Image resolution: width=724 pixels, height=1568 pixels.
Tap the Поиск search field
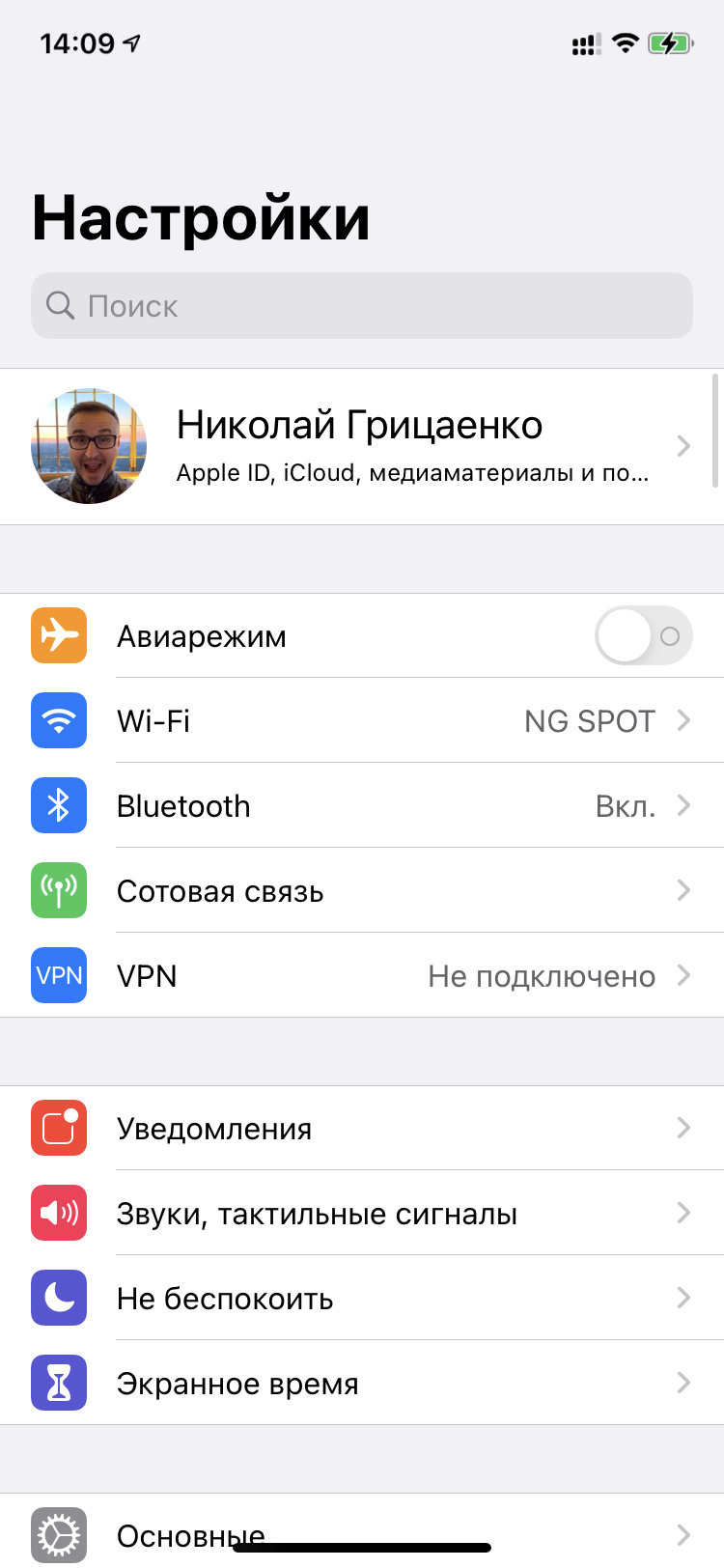pyautogui.click(x=362, y=306)
